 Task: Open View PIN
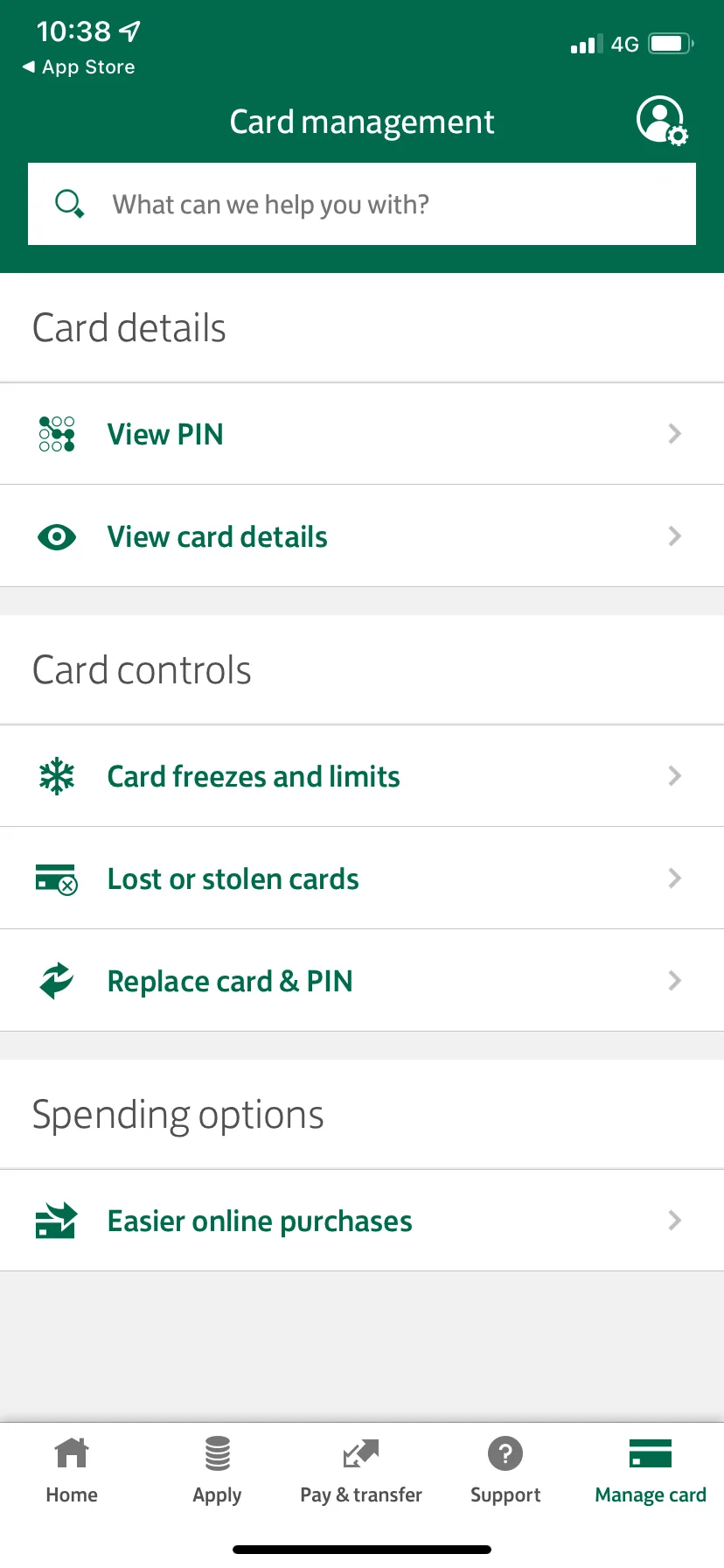(x=362, y=434)
